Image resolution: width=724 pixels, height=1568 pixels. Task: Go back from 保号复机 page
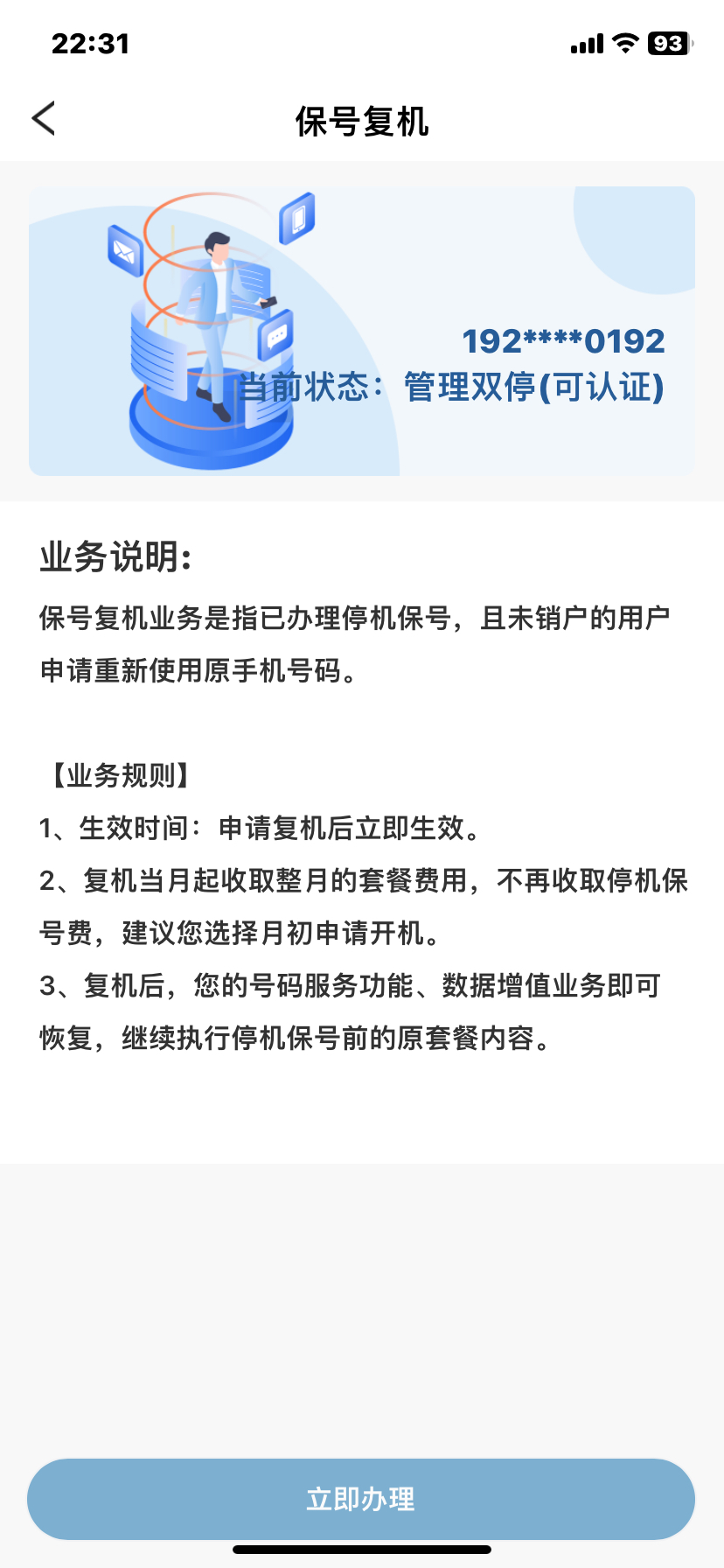point(44,119)
